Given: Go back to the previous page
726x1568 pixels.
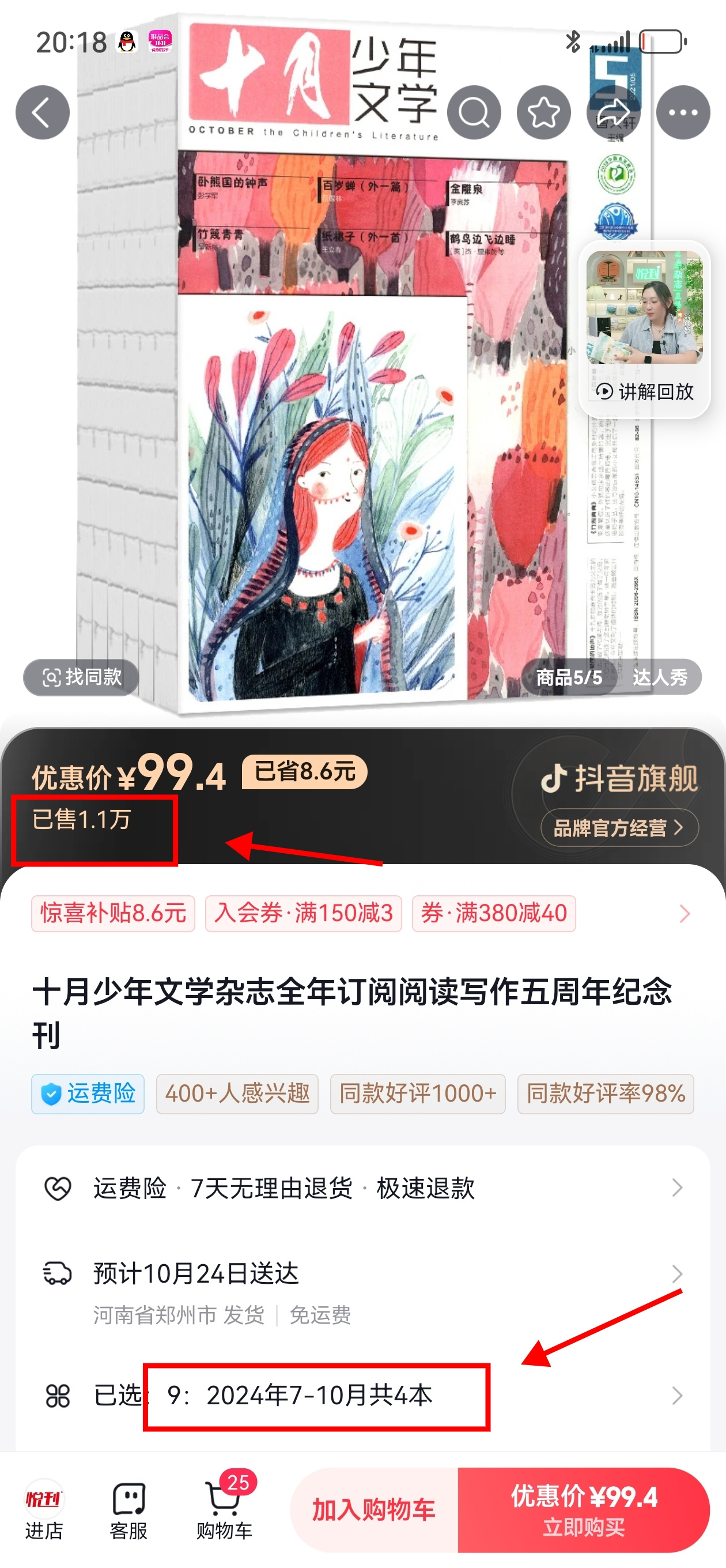Looking at the screenshot, I should pos(42,112).
